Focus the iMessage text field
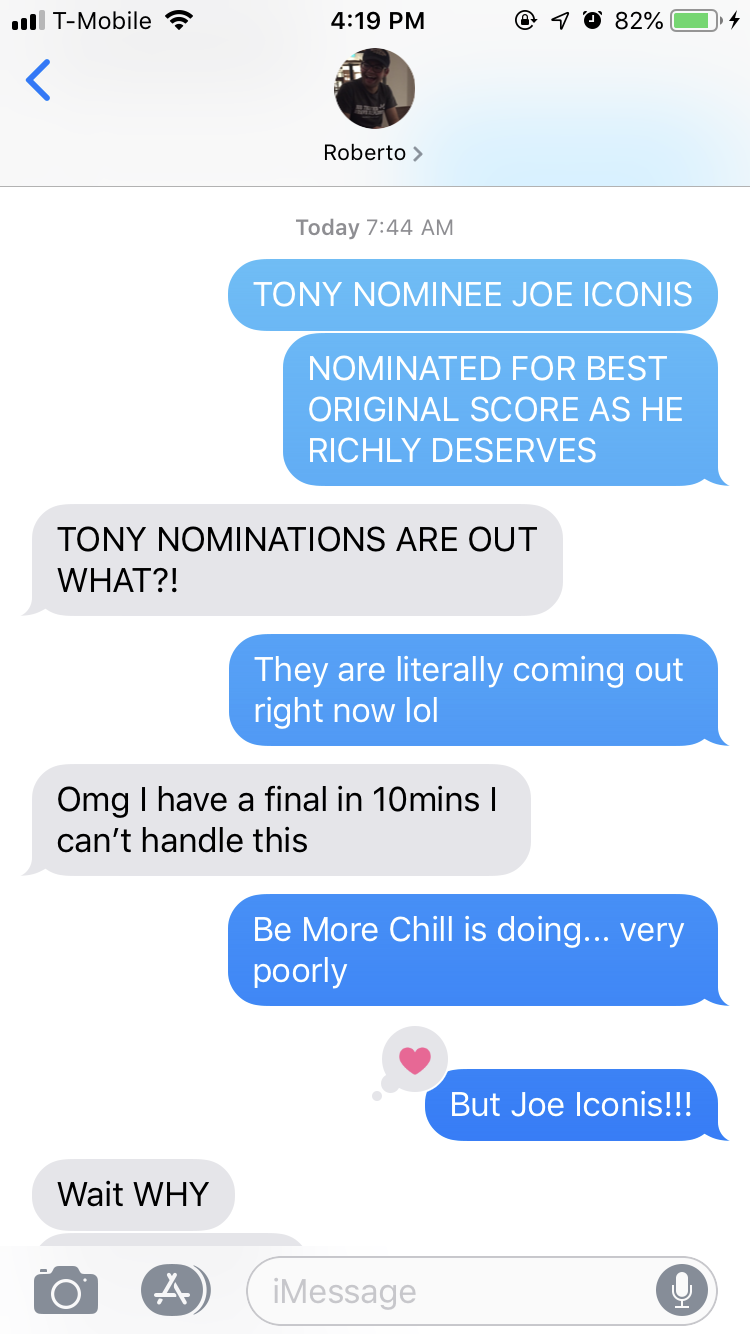This screenshot has width=750, height=1334. point(450,1291)
